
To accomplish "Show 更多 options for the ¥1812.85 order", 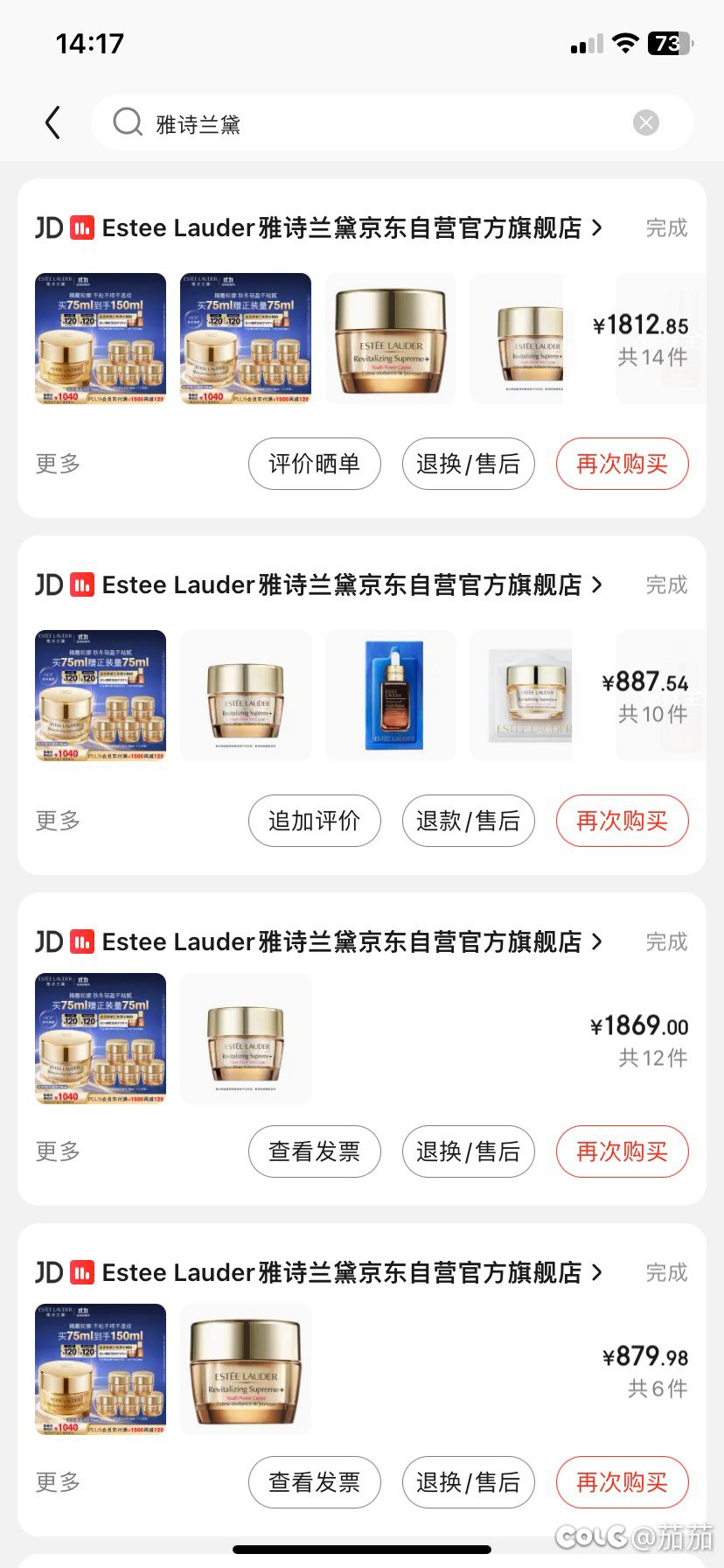I will [58, 464].
